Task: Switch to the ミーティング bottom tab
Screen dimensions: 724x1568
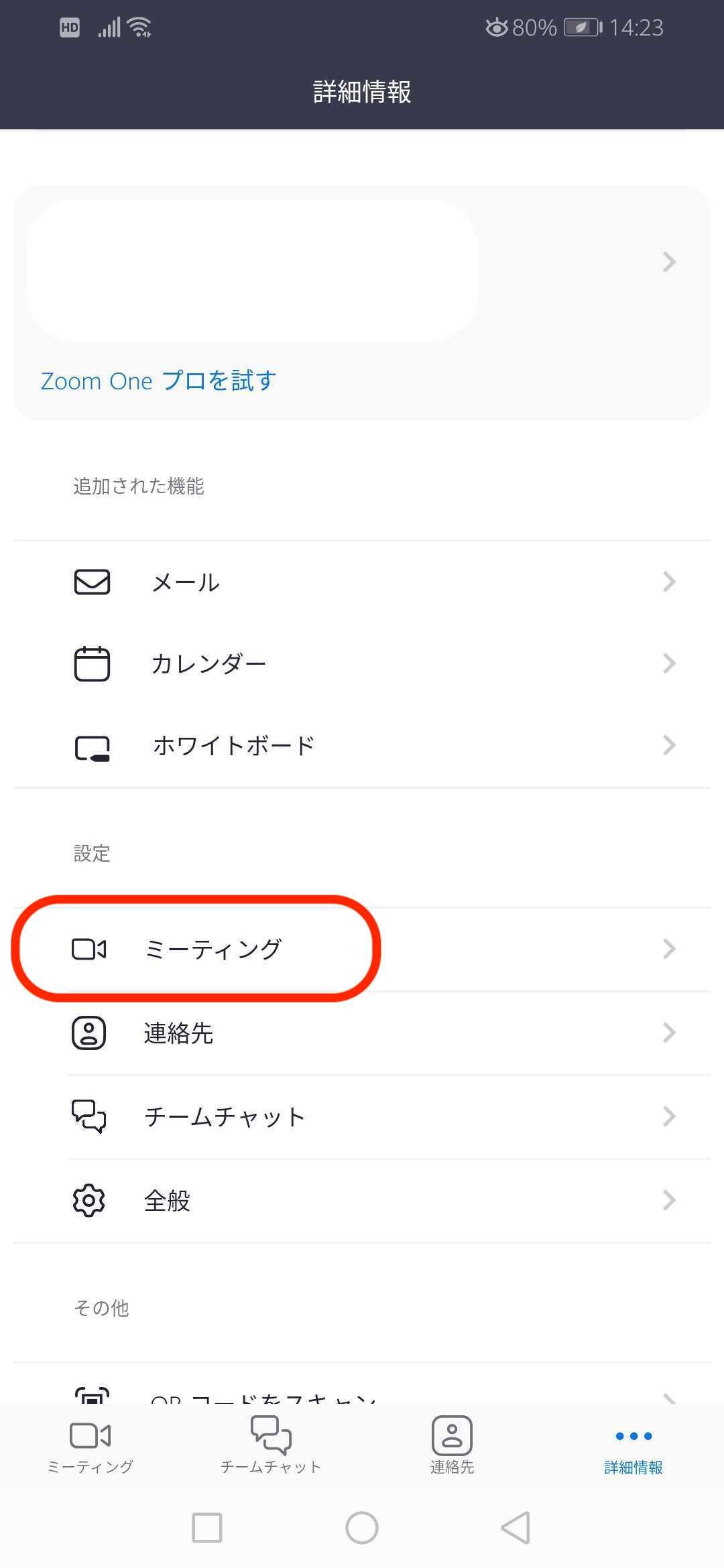Action: pos(90,1446)
